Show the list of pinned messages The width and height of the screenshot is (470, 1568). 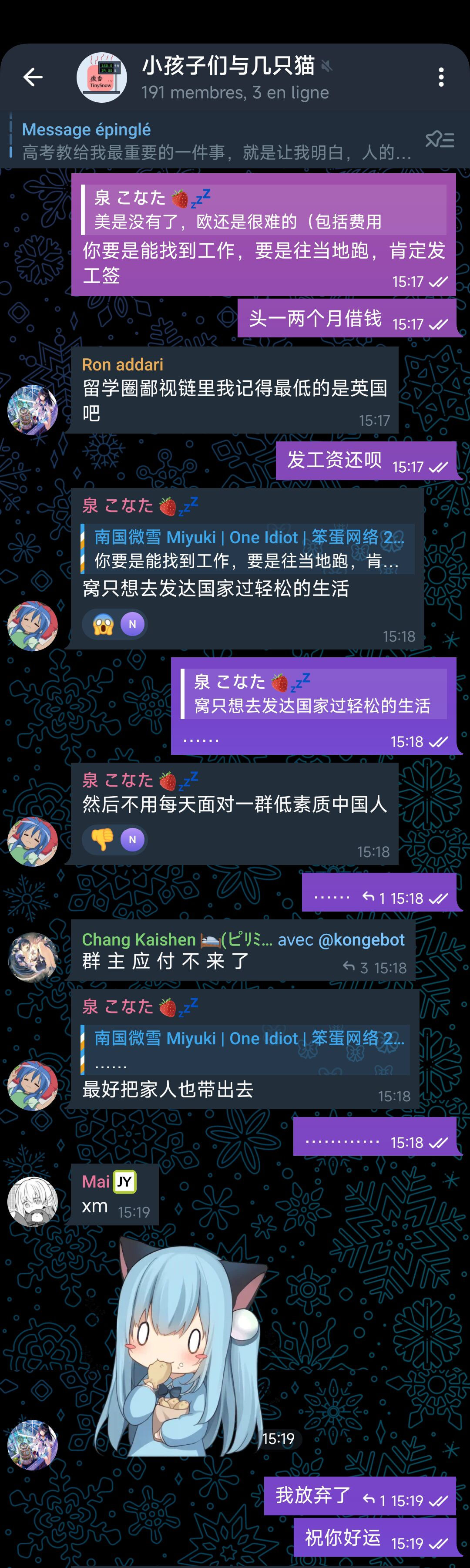click(x=440, y=140)
